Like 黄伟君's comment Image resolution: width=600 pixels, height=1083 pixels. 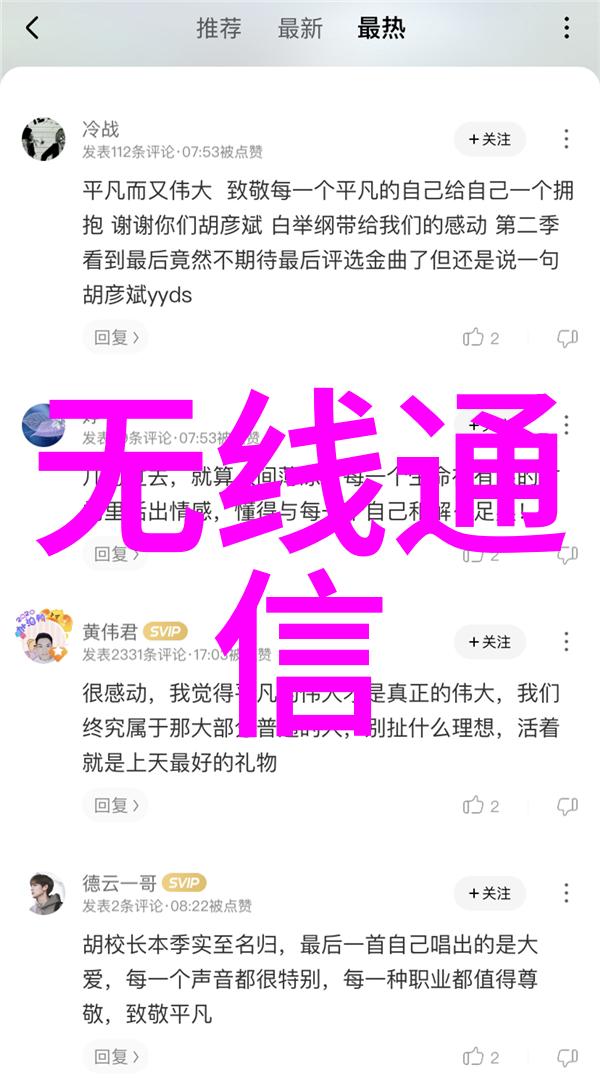480,805
